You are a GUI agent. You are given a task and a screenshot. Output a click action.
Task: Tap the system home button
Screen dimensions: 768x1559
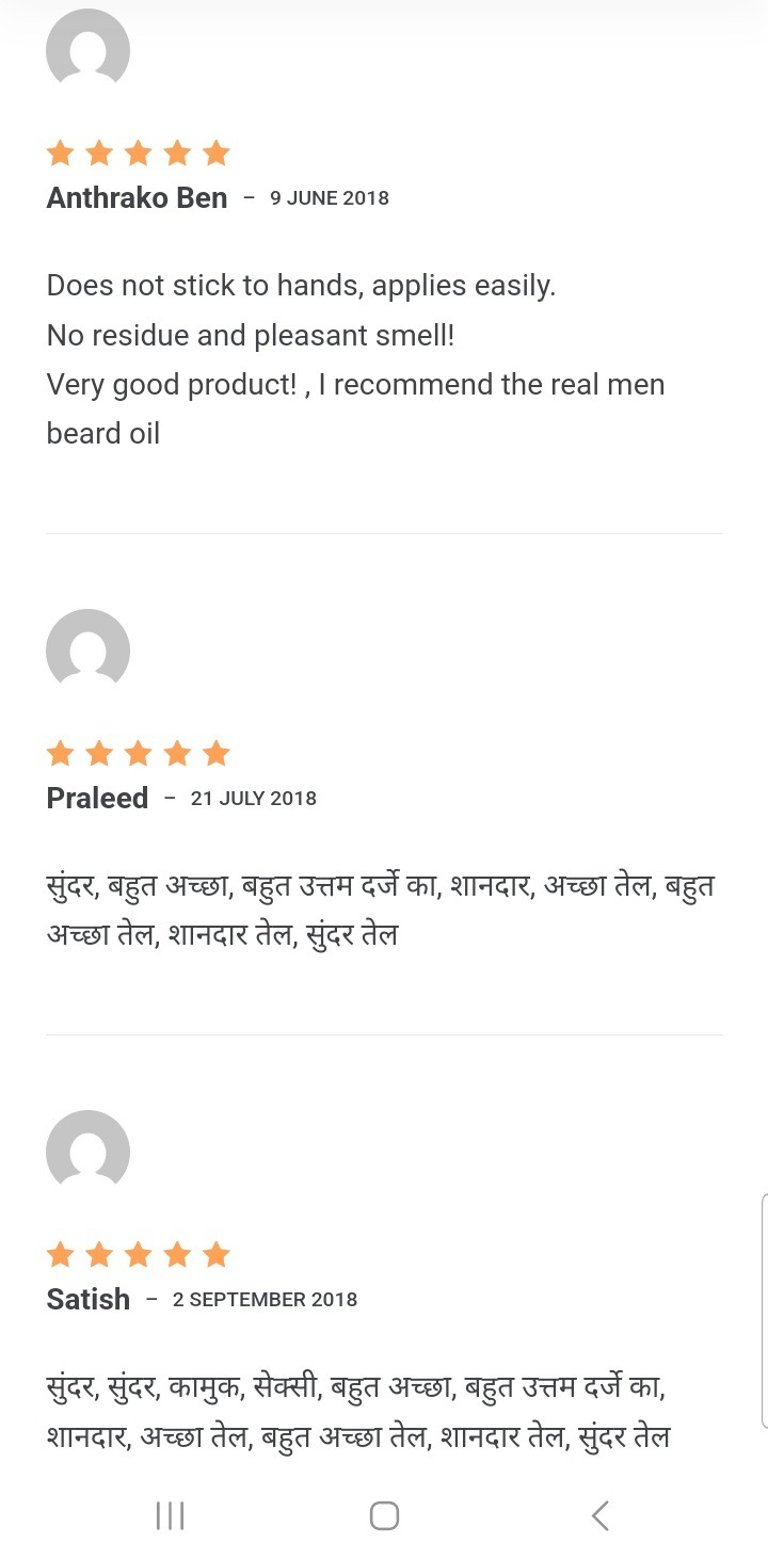click(384, 1516)
